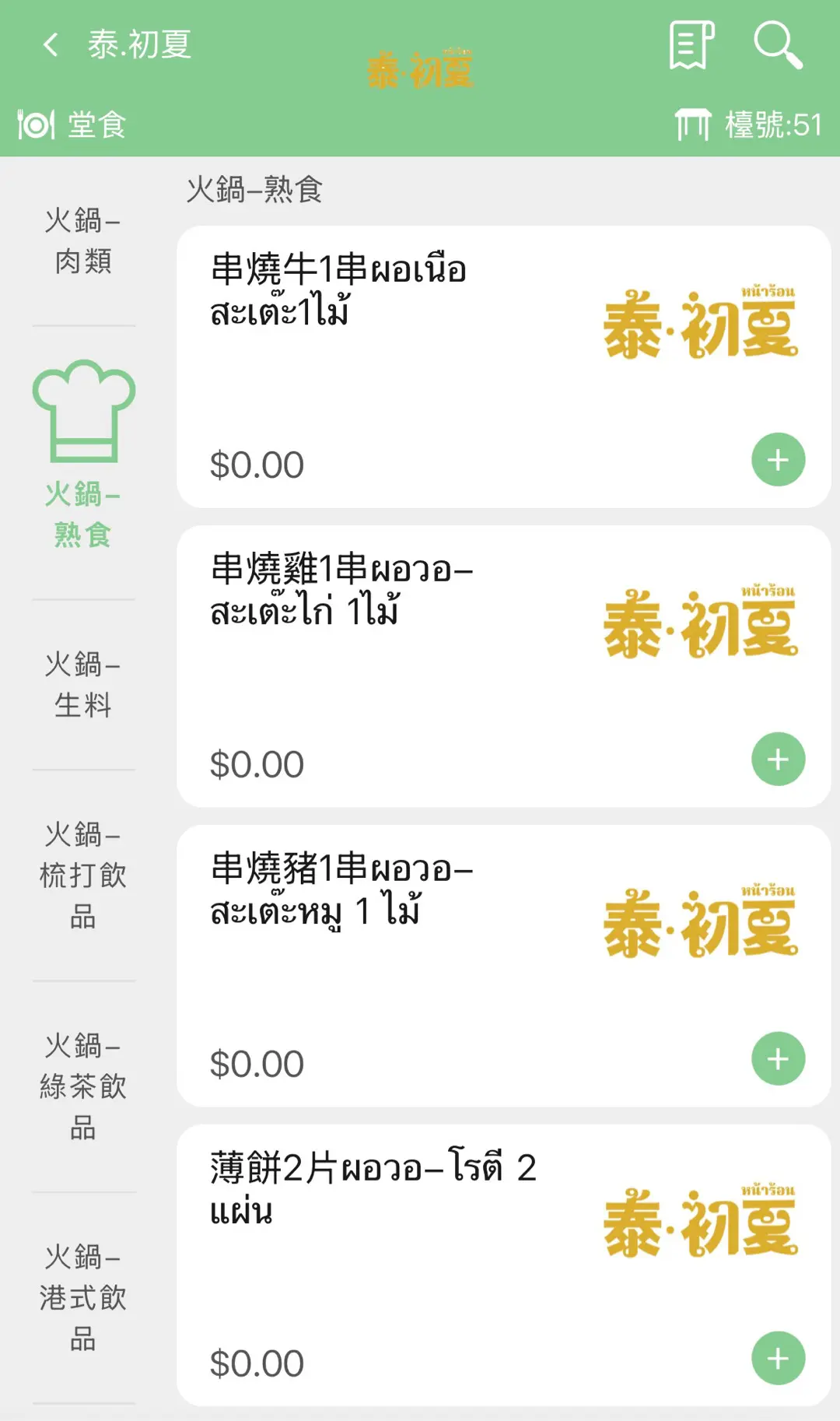Switch to 火鍋–生料 category
Viewport: 840px width, 1421px height.
coord(83,685)
